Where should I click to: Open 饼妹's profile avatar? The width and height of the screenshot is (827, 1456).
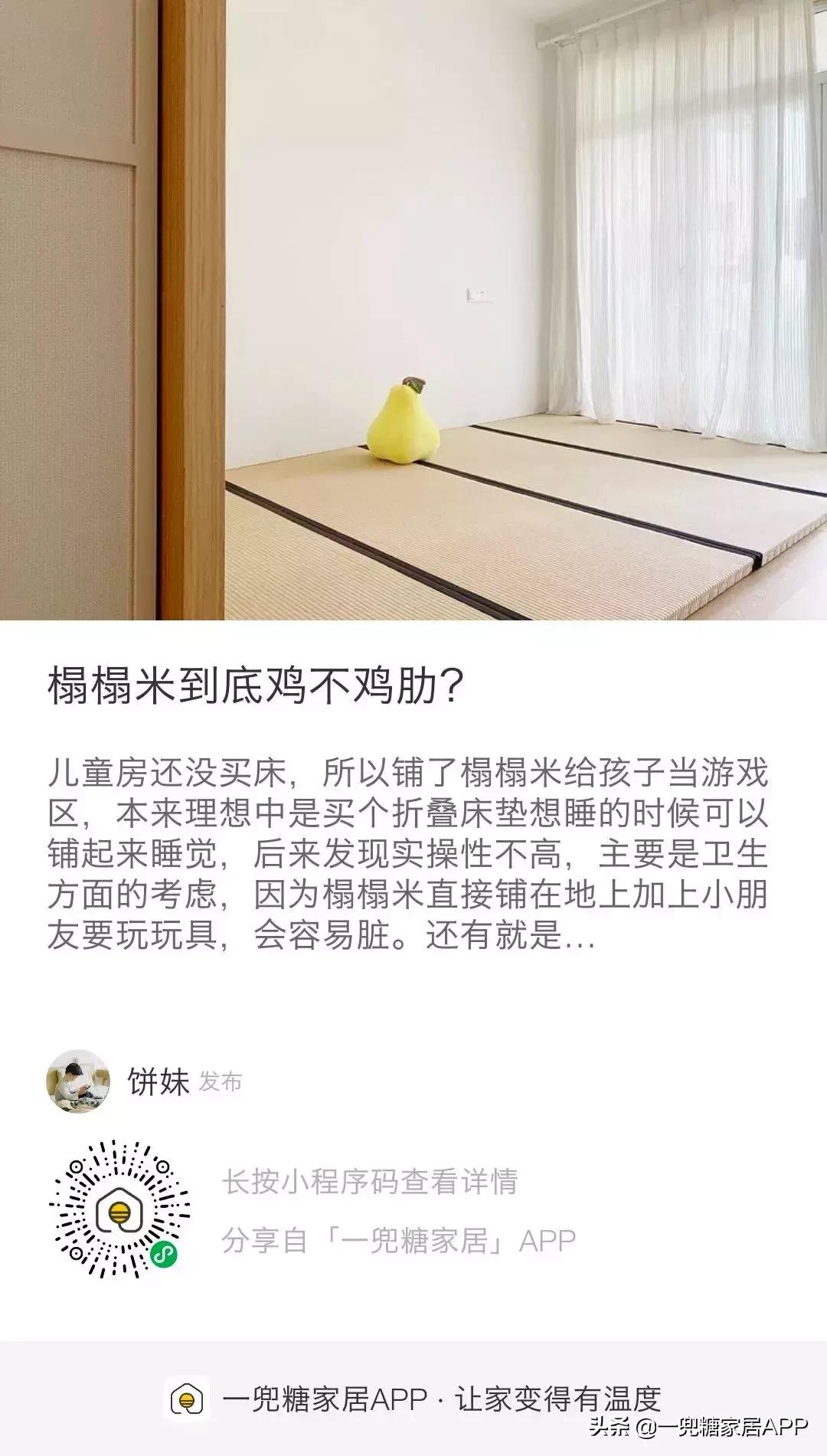[80, 1081]
